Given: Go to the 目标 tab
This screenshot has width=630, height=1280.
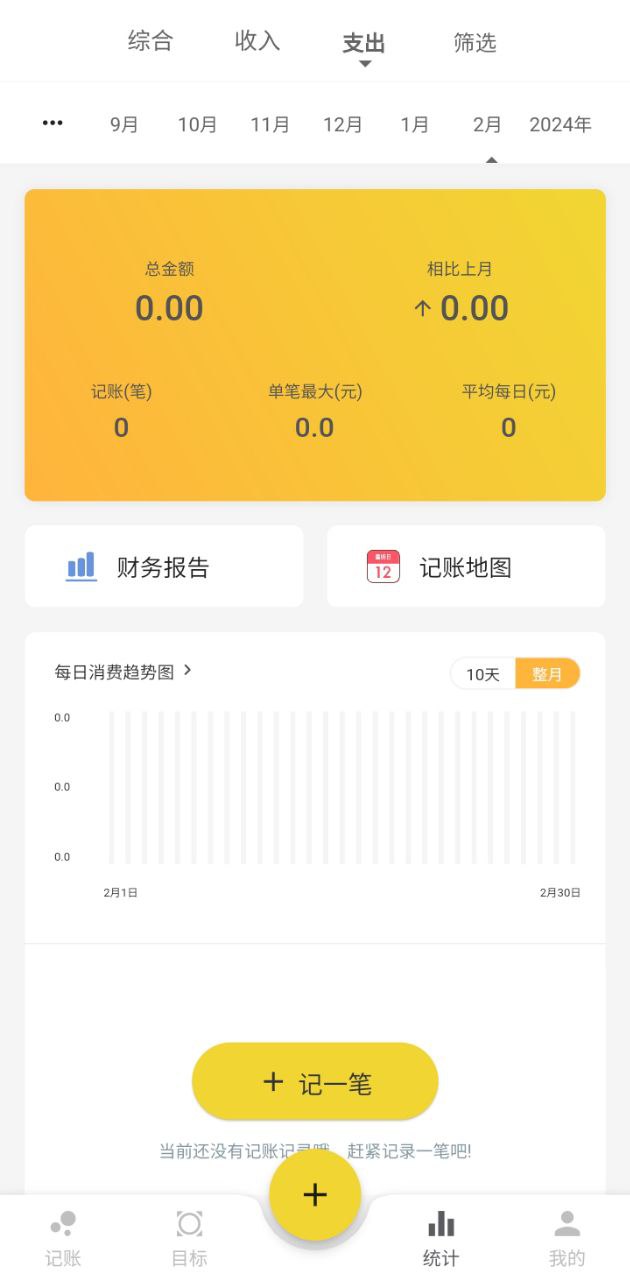Looking at the screenshot, I should [x=189, y=1238].
